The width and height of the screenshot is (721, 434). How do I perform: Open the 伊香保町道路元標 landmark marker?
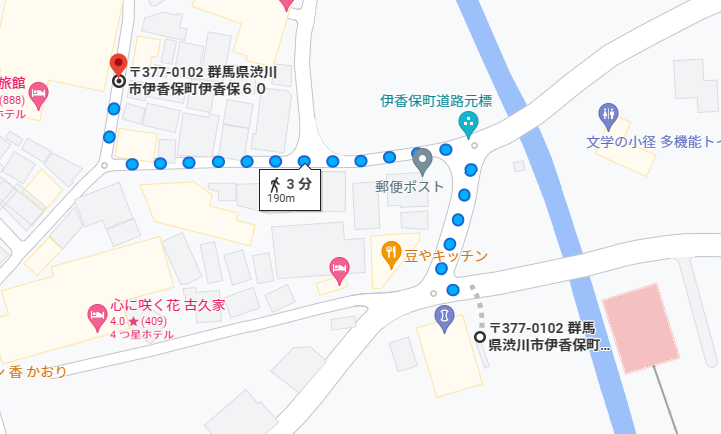pyautogui.click(x=467, y=123)
